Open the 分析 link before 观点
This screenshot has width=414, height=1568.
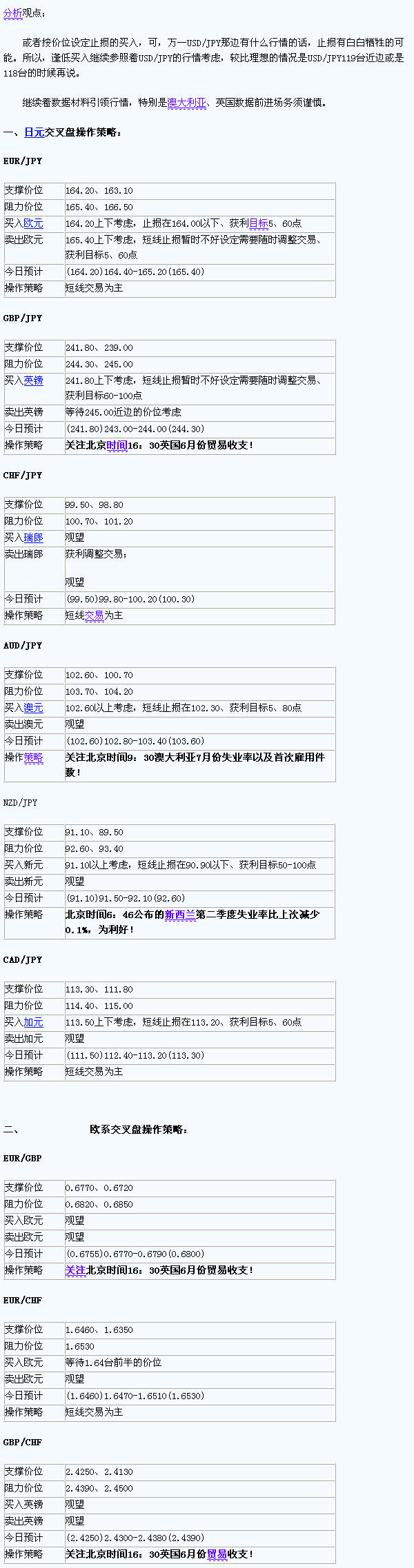[12, 13]
